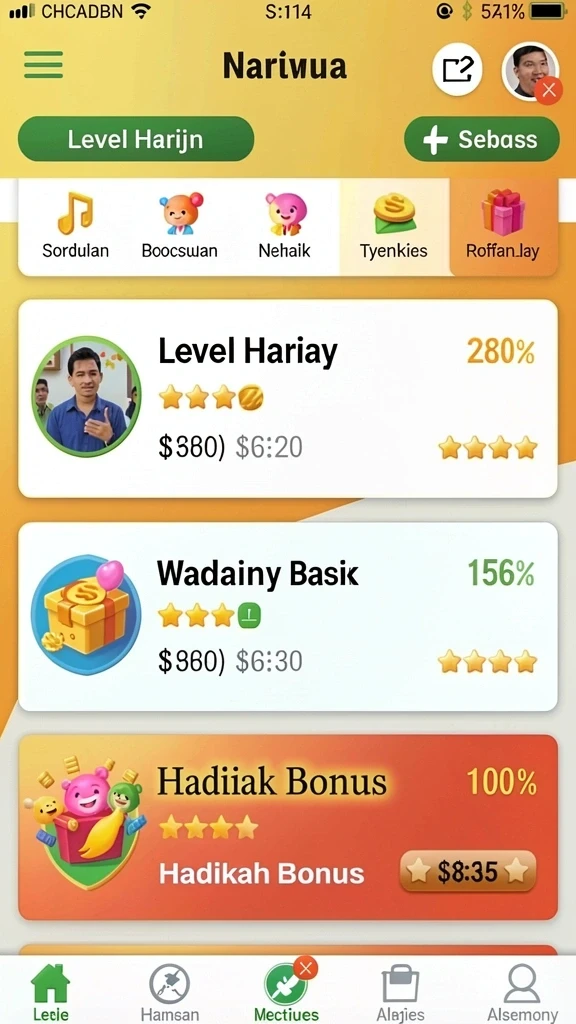The height and width of the screenshot is (1024, 576).
Task: Select the Level Harijn button
Action: coord(136,139)
